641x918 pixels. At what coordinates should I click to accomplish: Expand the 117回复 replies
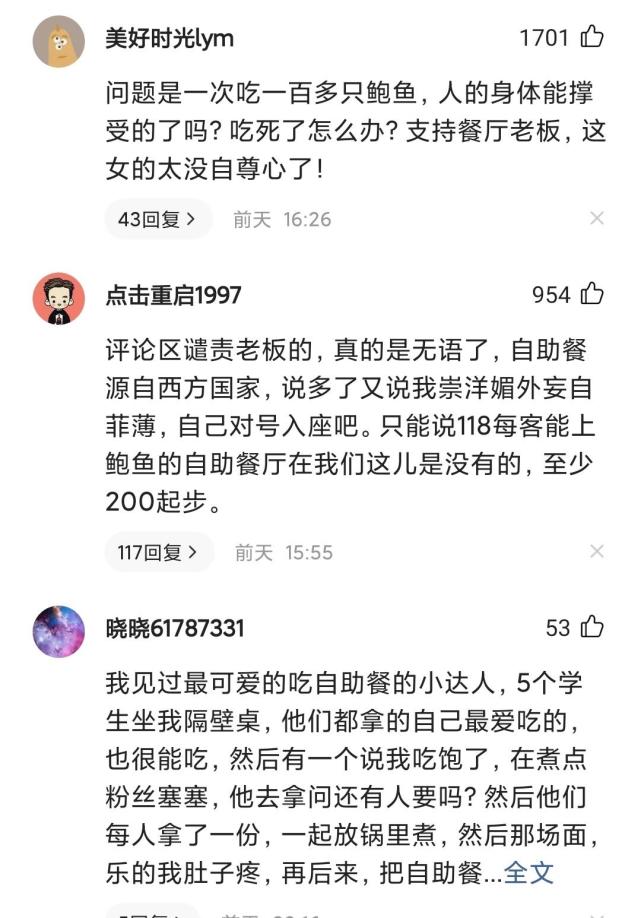159,552
